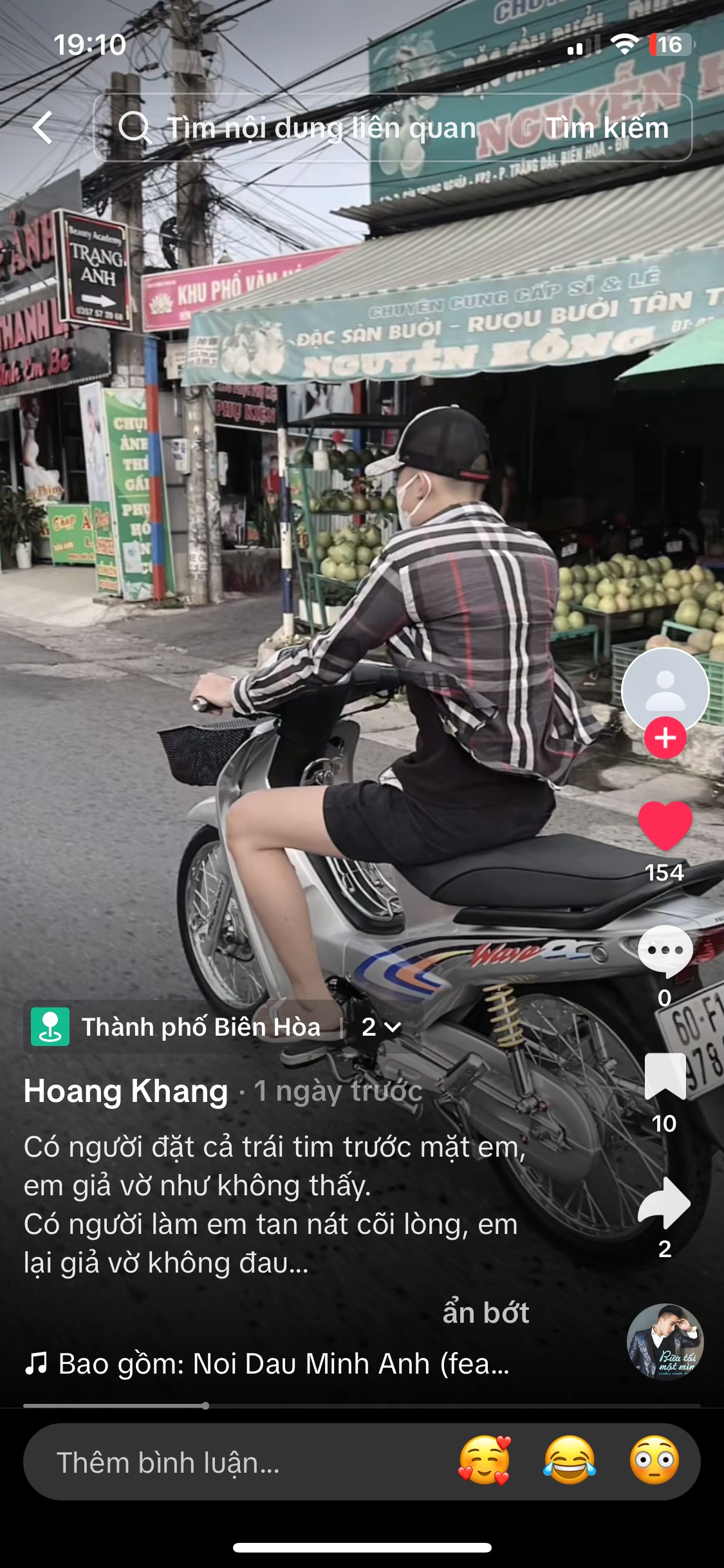Open the 'Thành phố Biên Hòa' location tag

[187, 1027]
